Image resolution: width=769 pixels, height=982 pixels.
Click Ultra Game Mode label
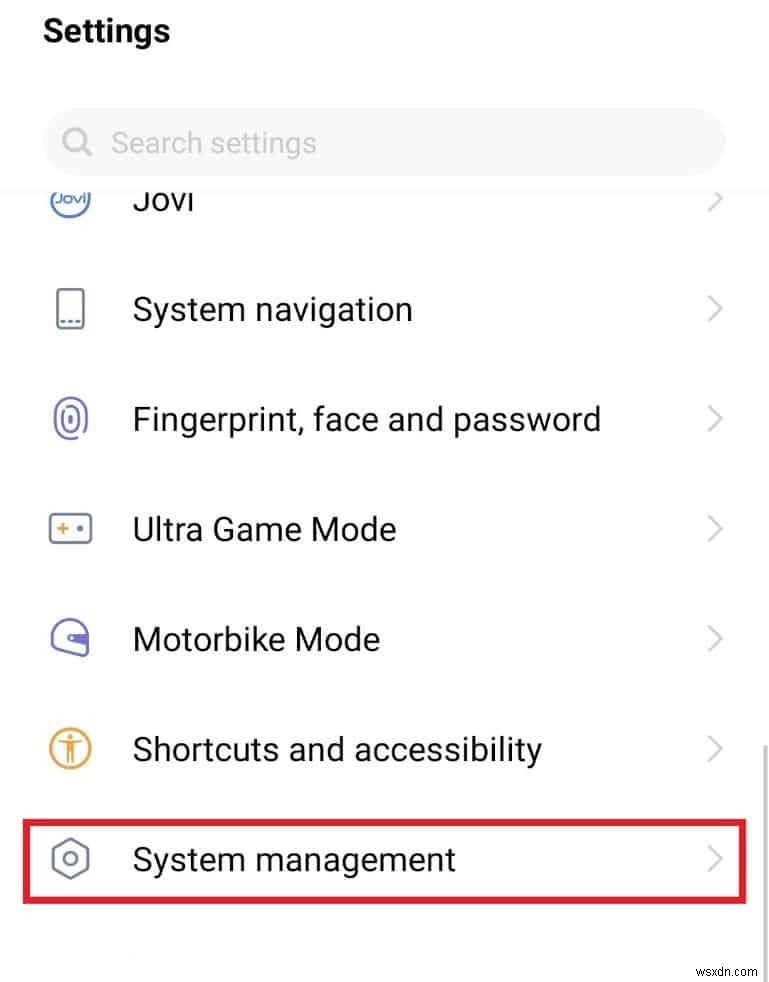coord(263,528)
